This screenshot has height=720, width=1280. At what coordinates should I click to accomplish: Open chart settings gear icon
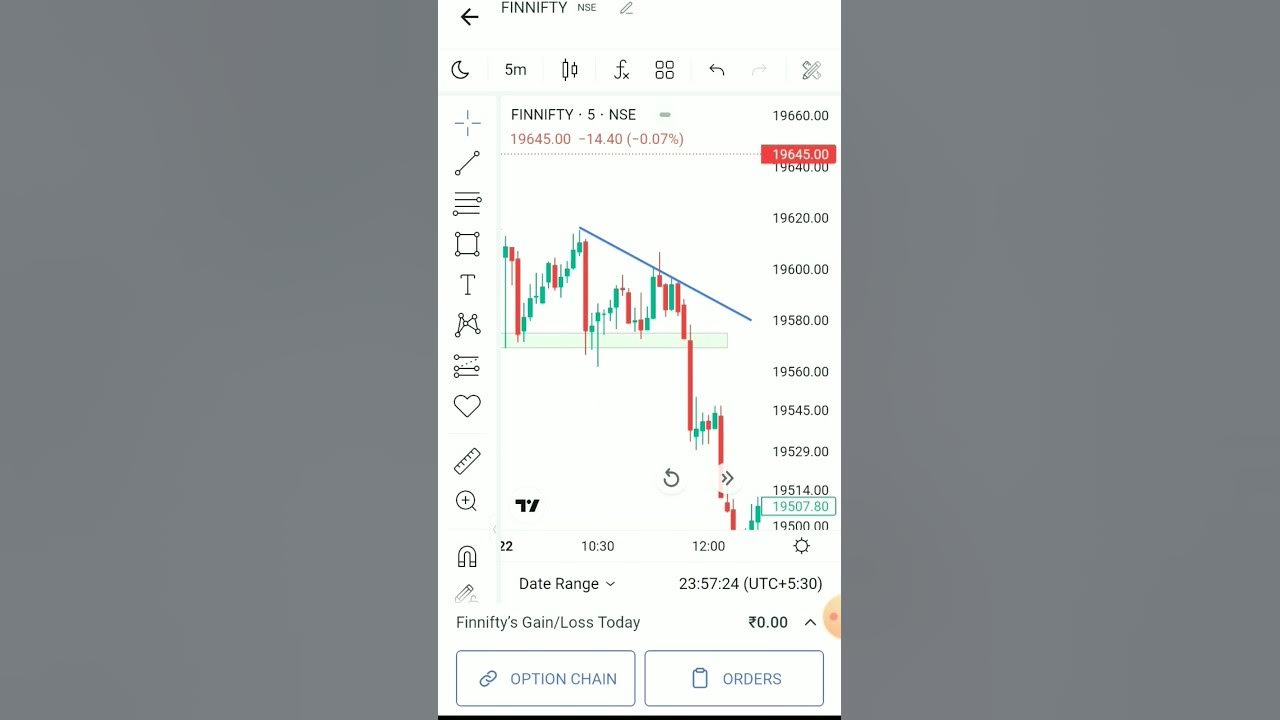point(802,546)
